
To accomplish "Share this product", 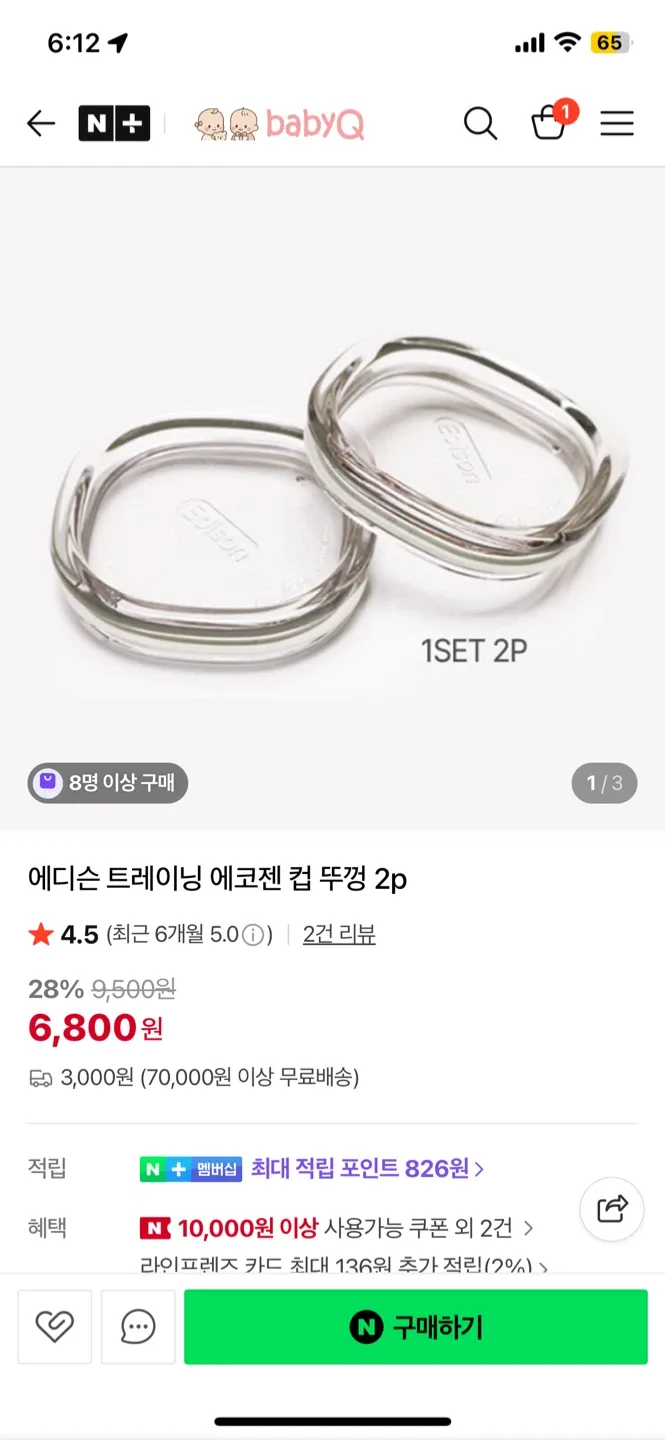I will 611,1209.
